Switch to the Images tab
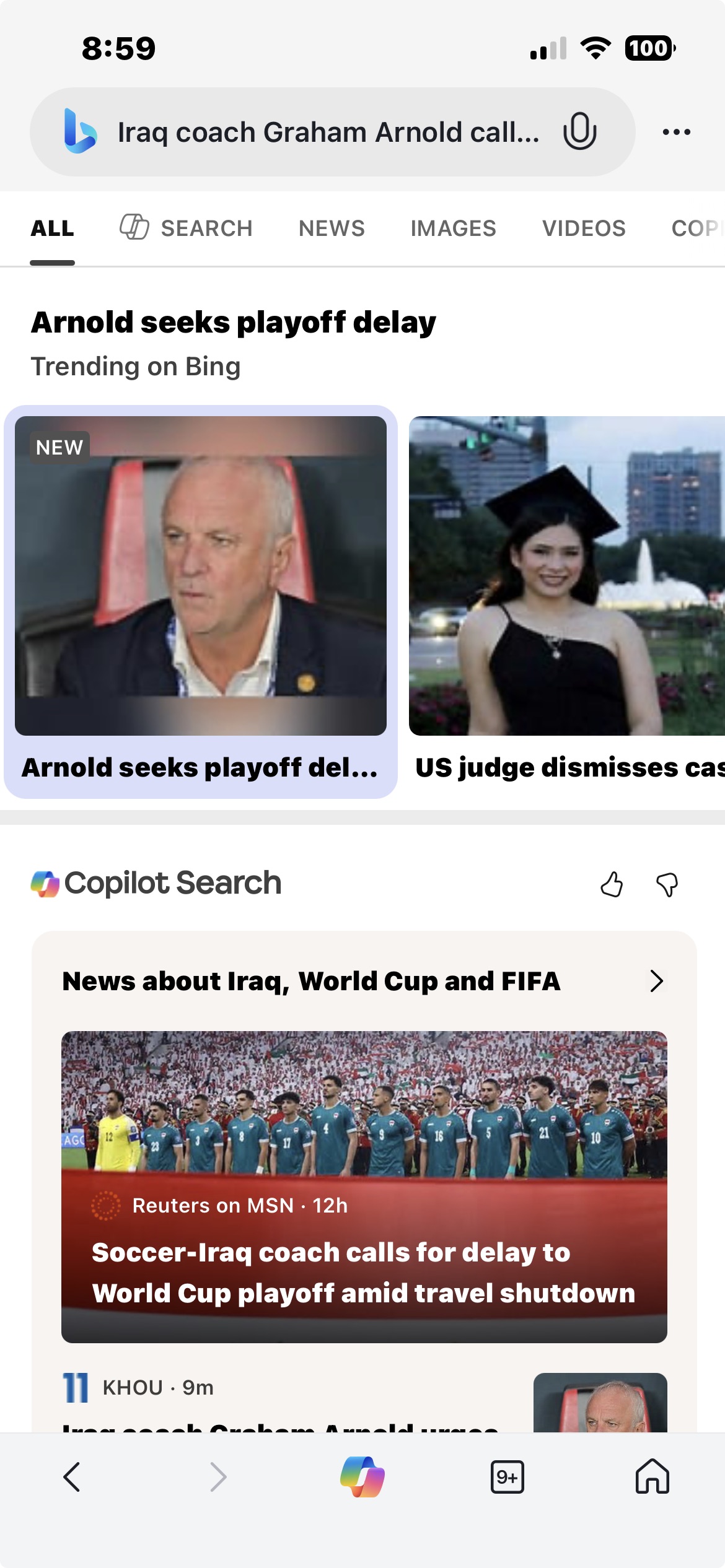This screenshot has width=725, height=1568. [x=453, y=229]
